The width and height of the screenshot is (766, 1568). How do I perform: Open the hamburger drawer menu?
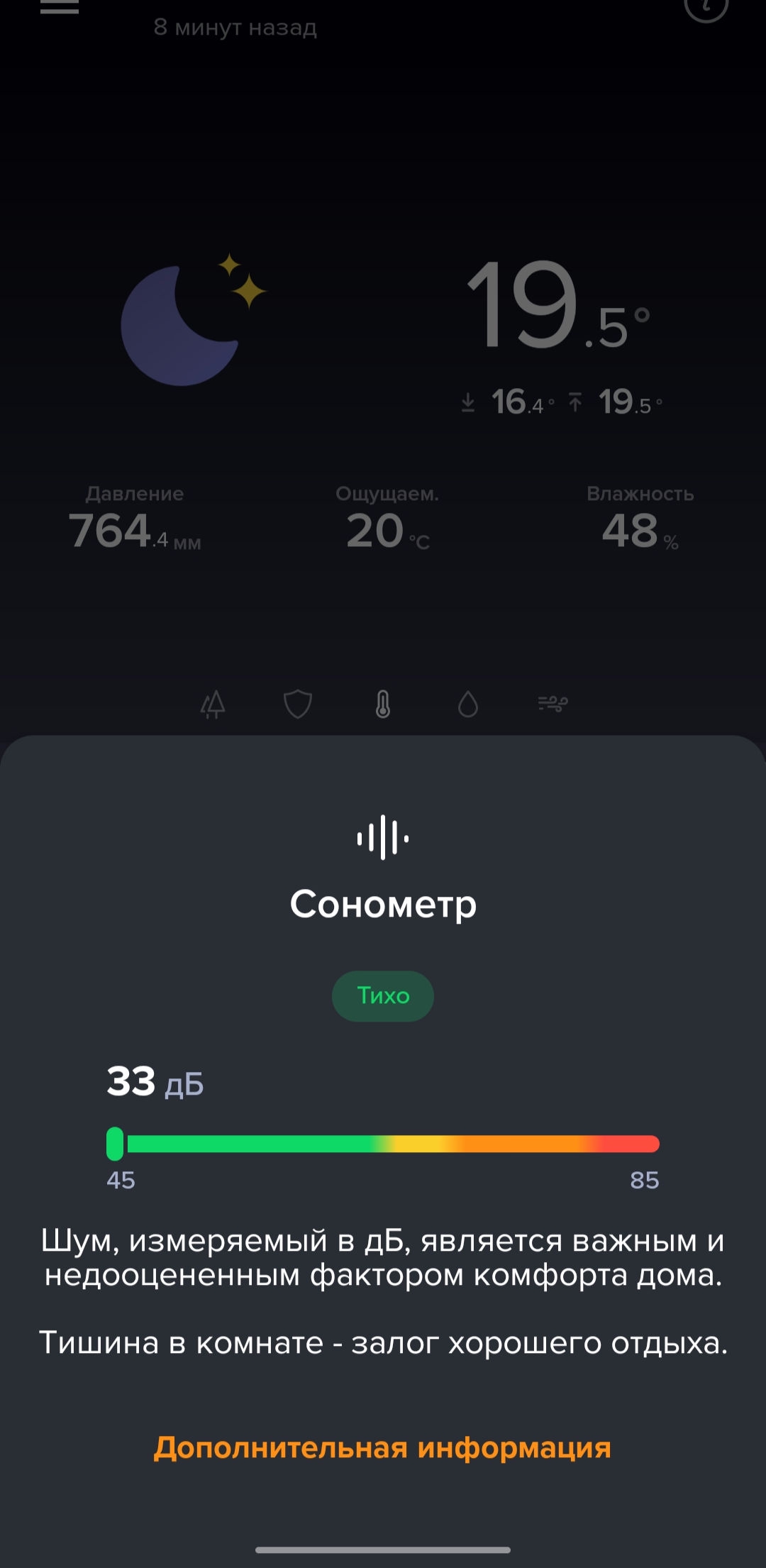coord(60,7)
